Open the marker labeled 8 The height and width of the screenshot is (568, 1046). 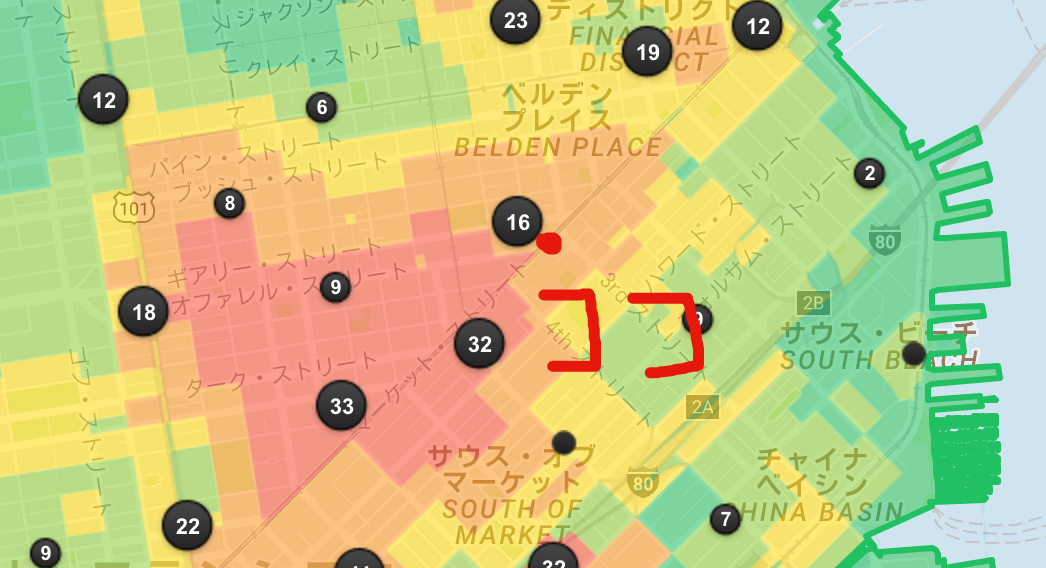tap(229, 204)
